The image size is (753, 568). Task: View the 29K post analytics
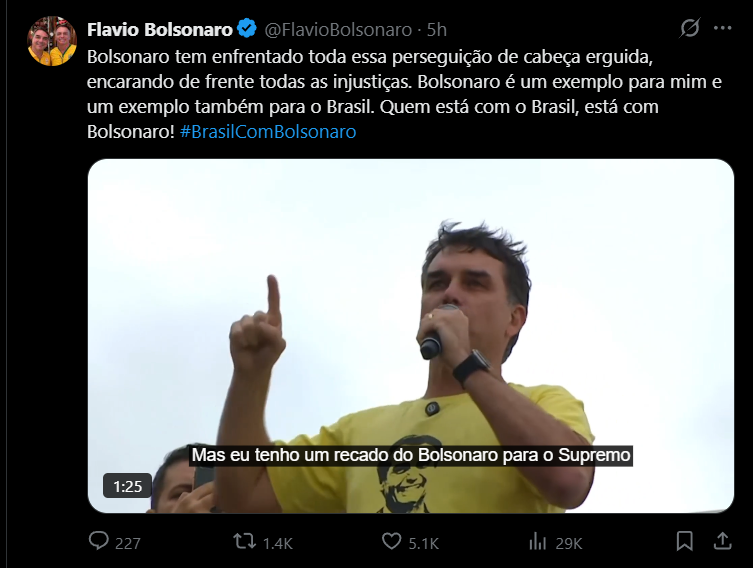click(538, 541)
